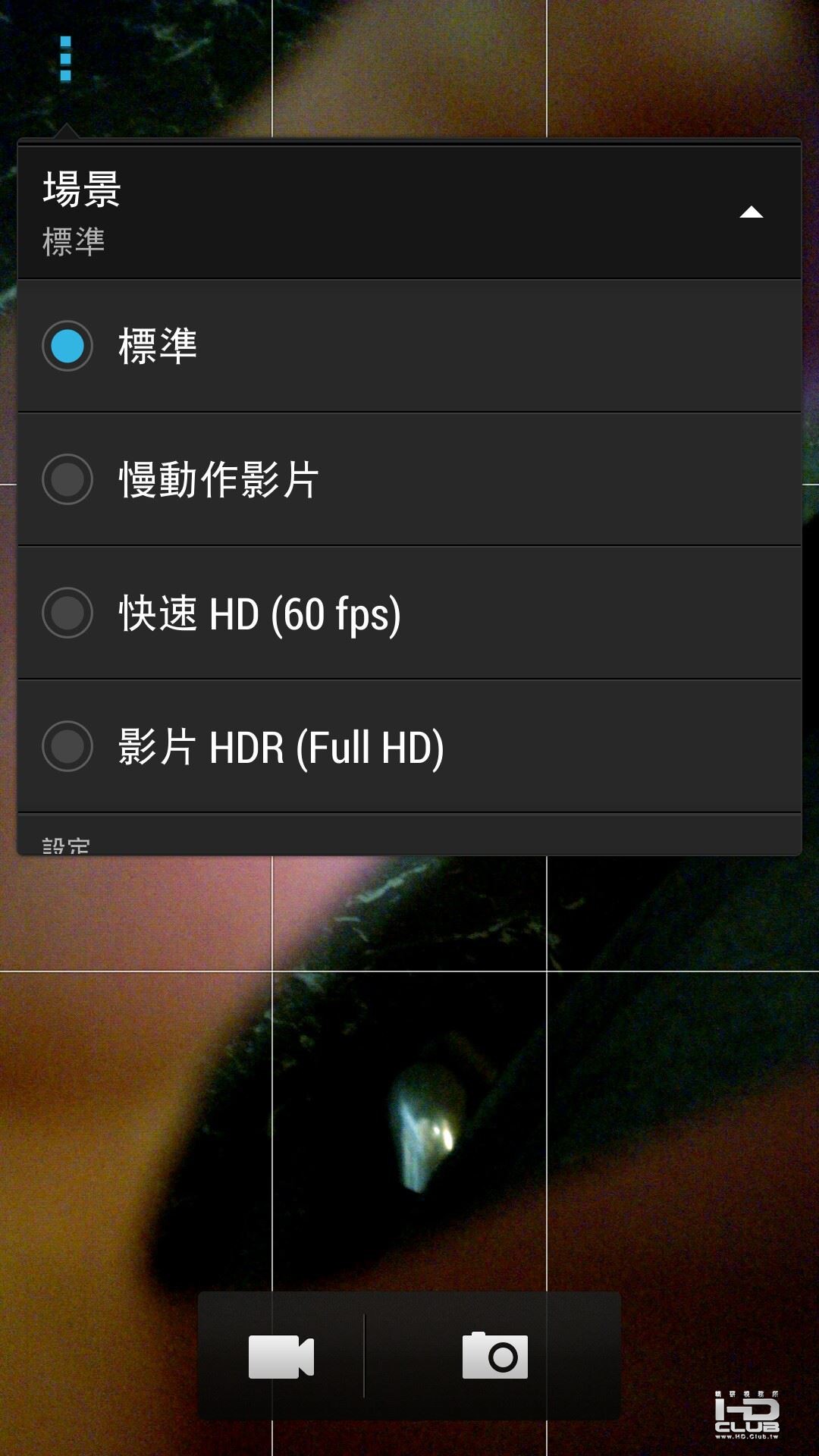Collapse the 場景 scene section
Screen dimensions: 819x1456
(751, 212)
